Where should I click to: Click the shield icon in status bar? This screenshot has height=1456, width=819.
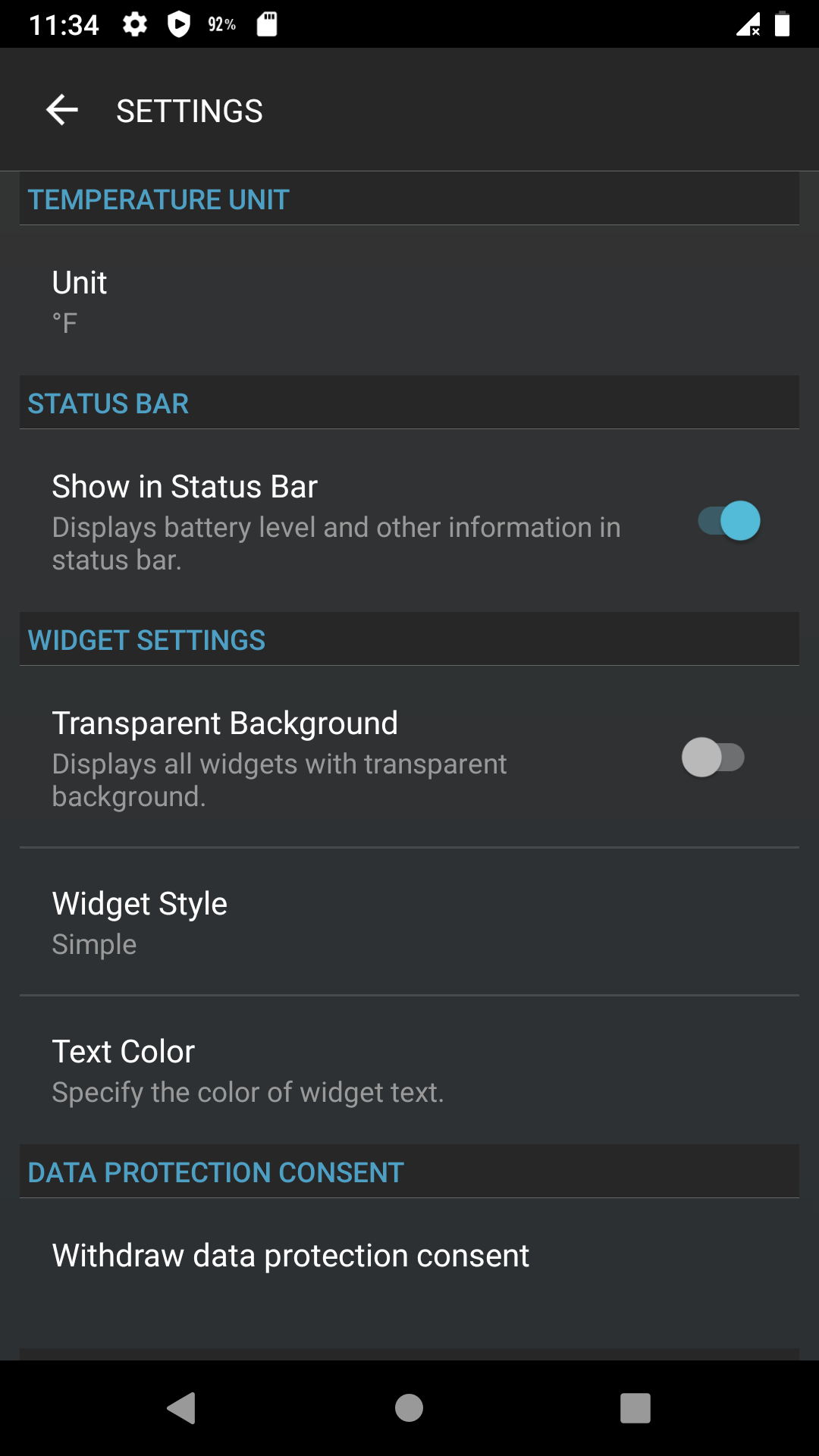click(x=179, y=23)
